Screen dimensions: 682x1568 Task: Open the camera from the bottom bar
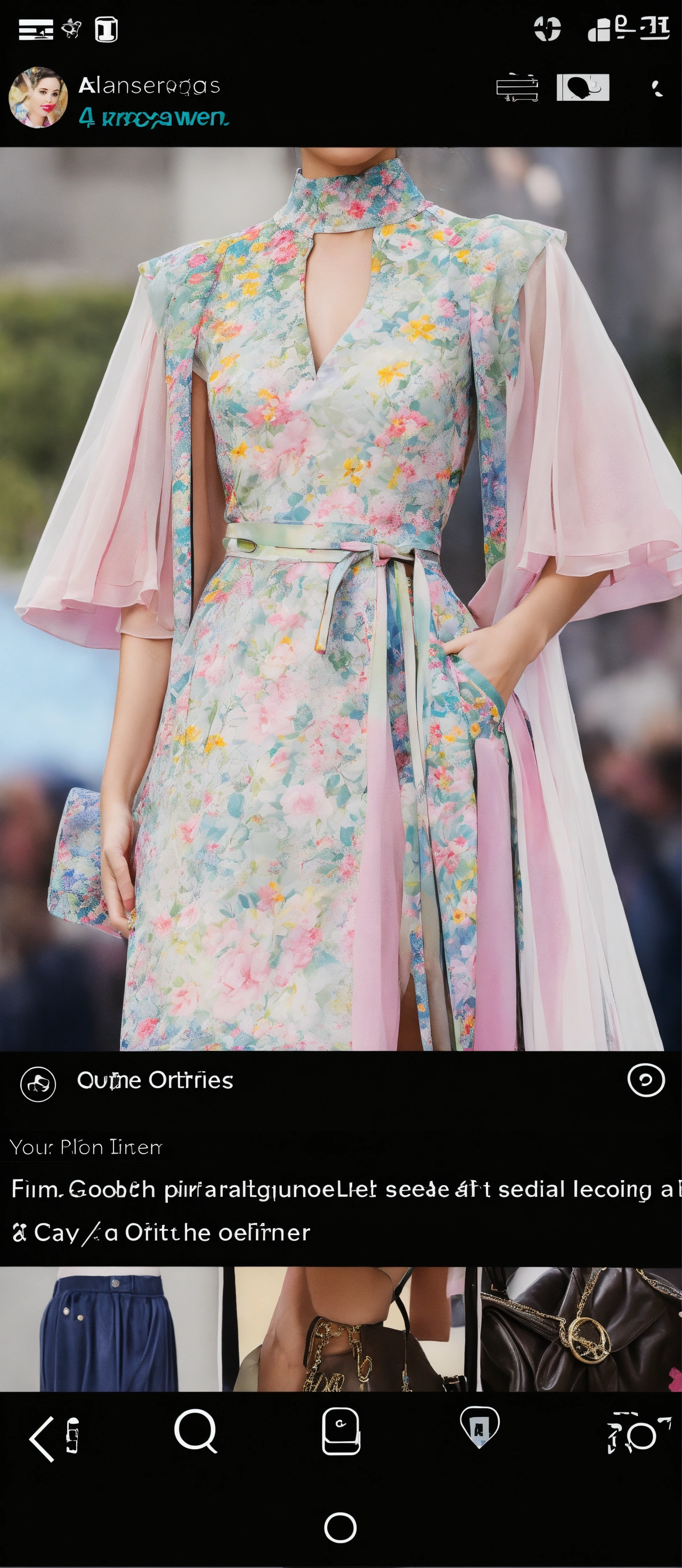(x=638, y=1433)
